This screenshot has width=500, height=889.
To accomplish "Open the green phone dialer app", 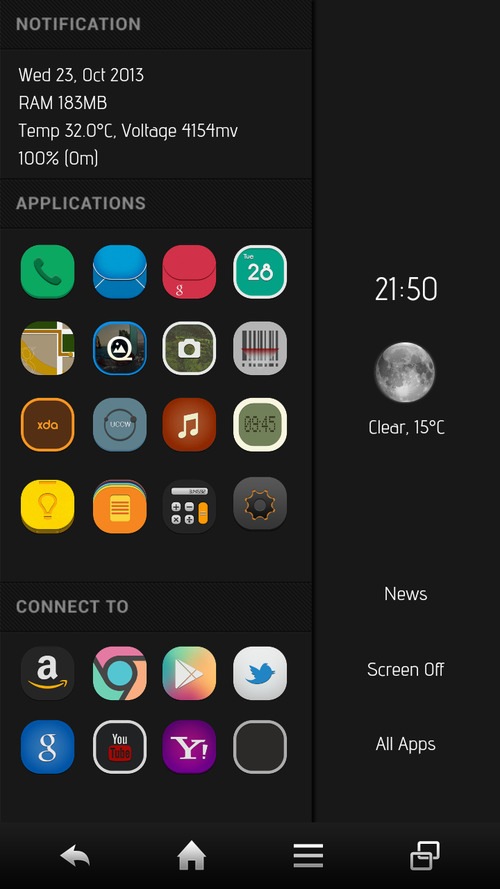I will (48, 272).
